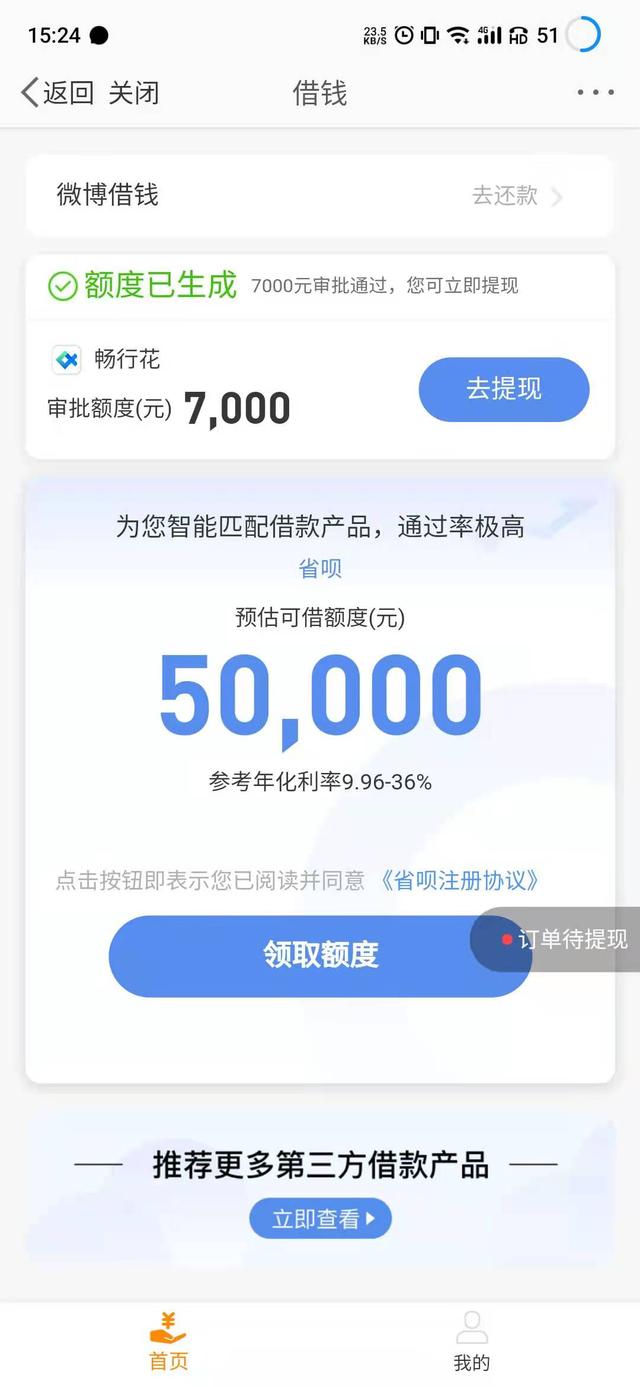
Task: Tap the 领取额度 button
Action: click(x=320, y=955)
